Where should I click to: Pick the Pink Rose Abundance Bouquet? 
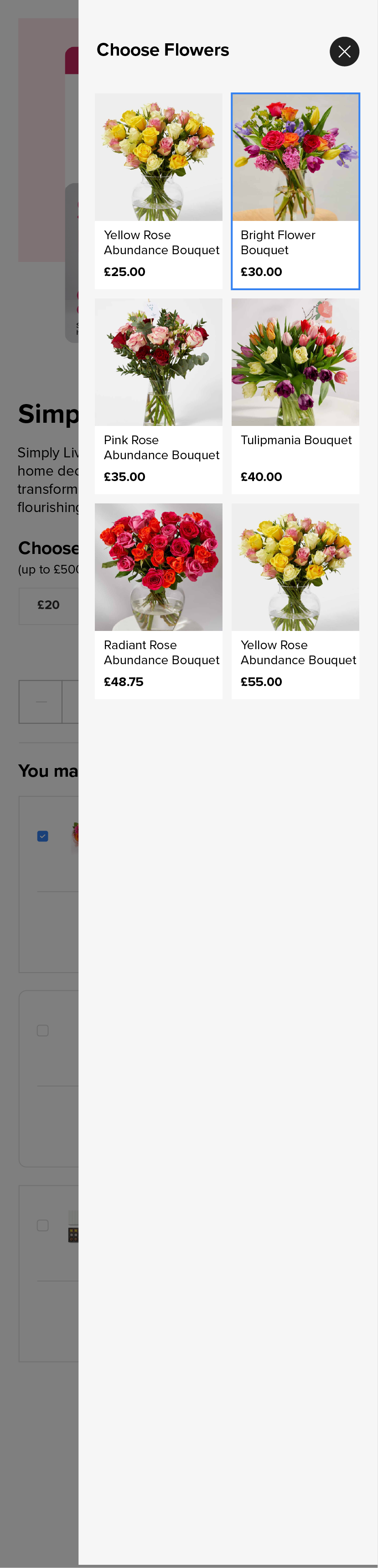pos(159,396)
